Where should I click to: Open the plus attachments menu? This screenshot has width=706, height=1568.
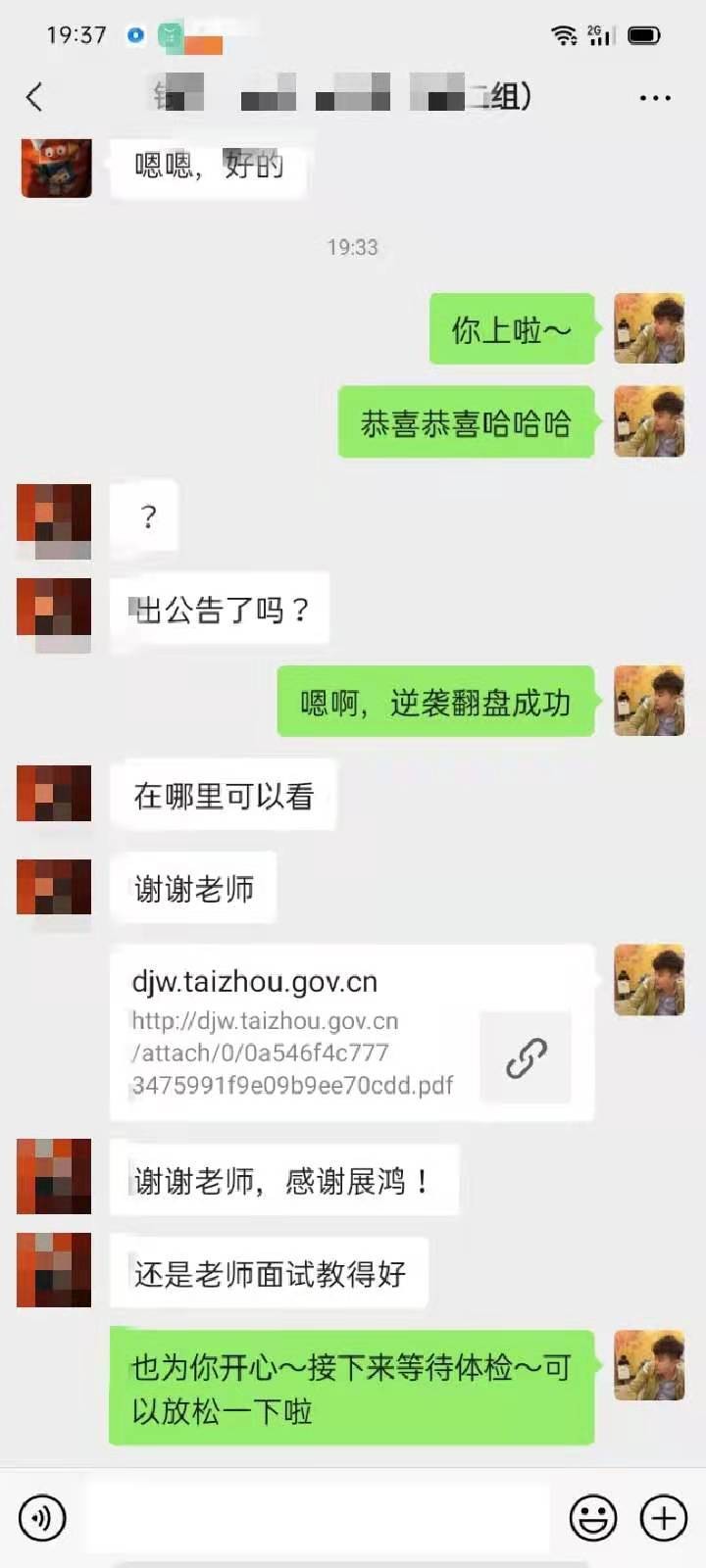[x=664, y=1518]
